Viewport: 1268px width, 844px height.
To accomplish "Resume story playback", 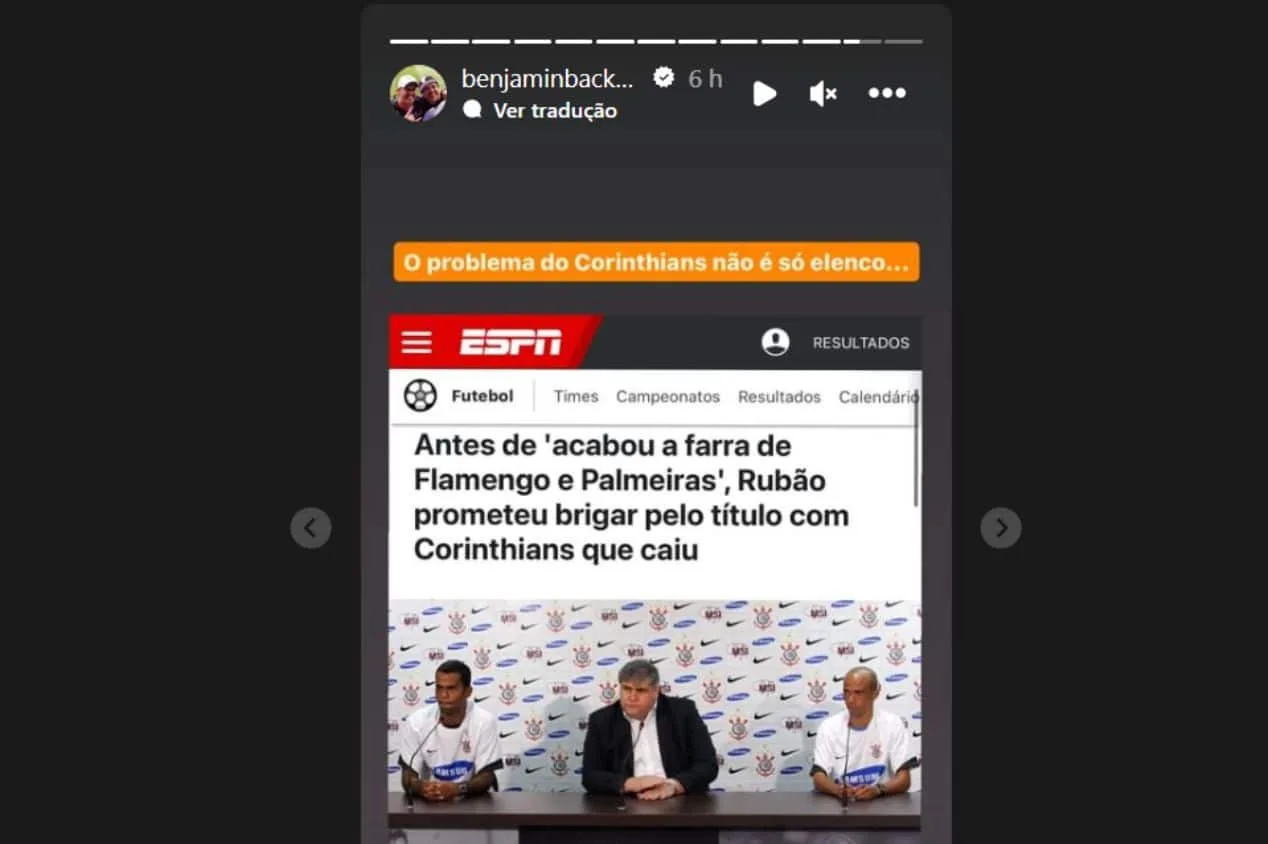I will [x=764, y=94].
